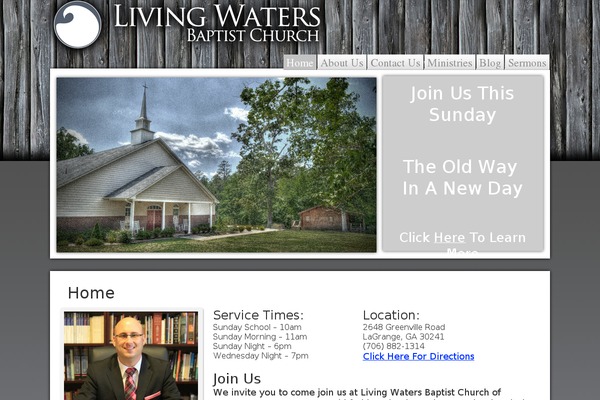Open Click Here For Directions link
Screen dimensions: 600x400
pos(418,357)
